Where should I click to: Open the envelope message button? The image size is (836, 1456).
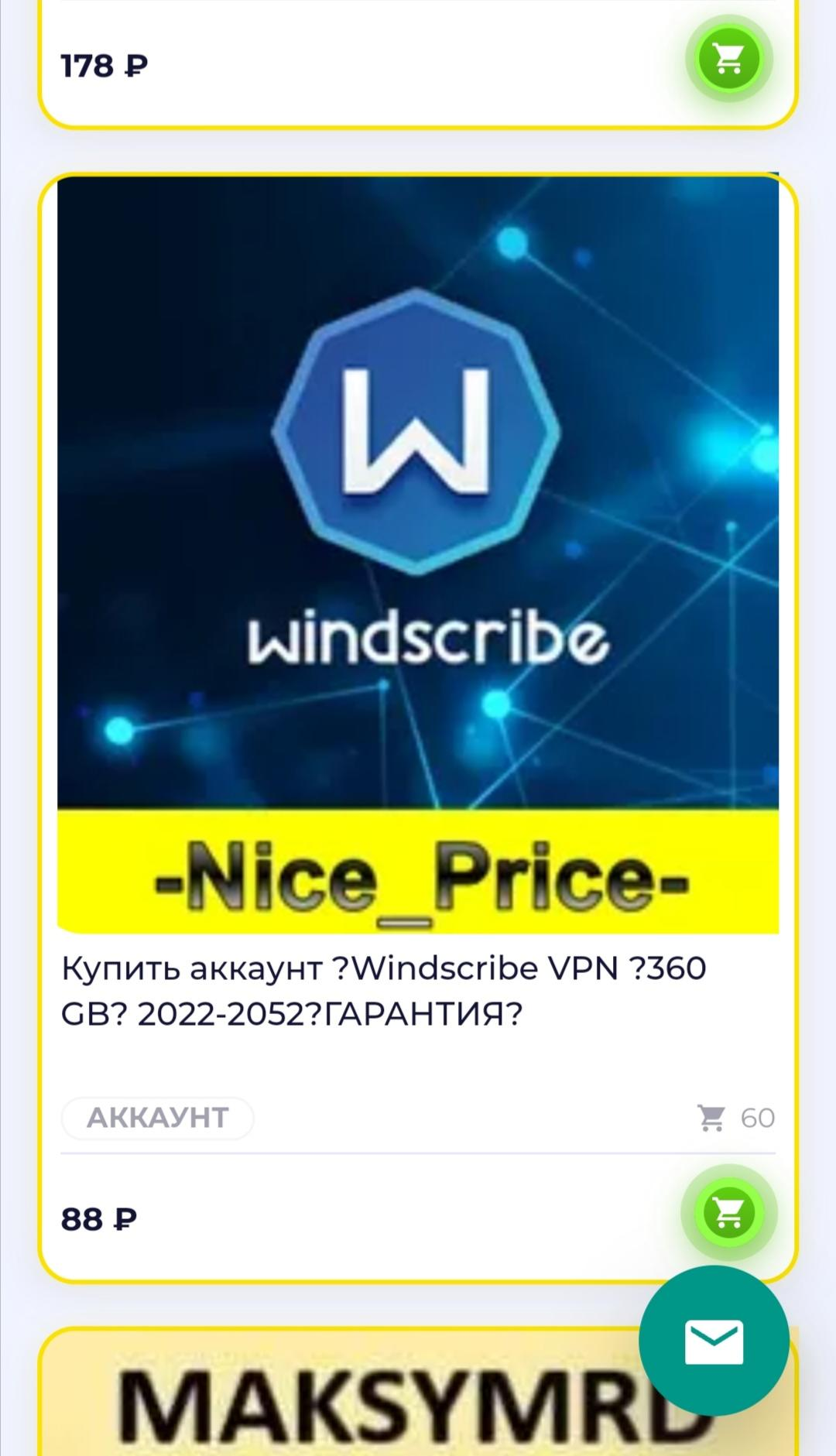point(714,1341)
